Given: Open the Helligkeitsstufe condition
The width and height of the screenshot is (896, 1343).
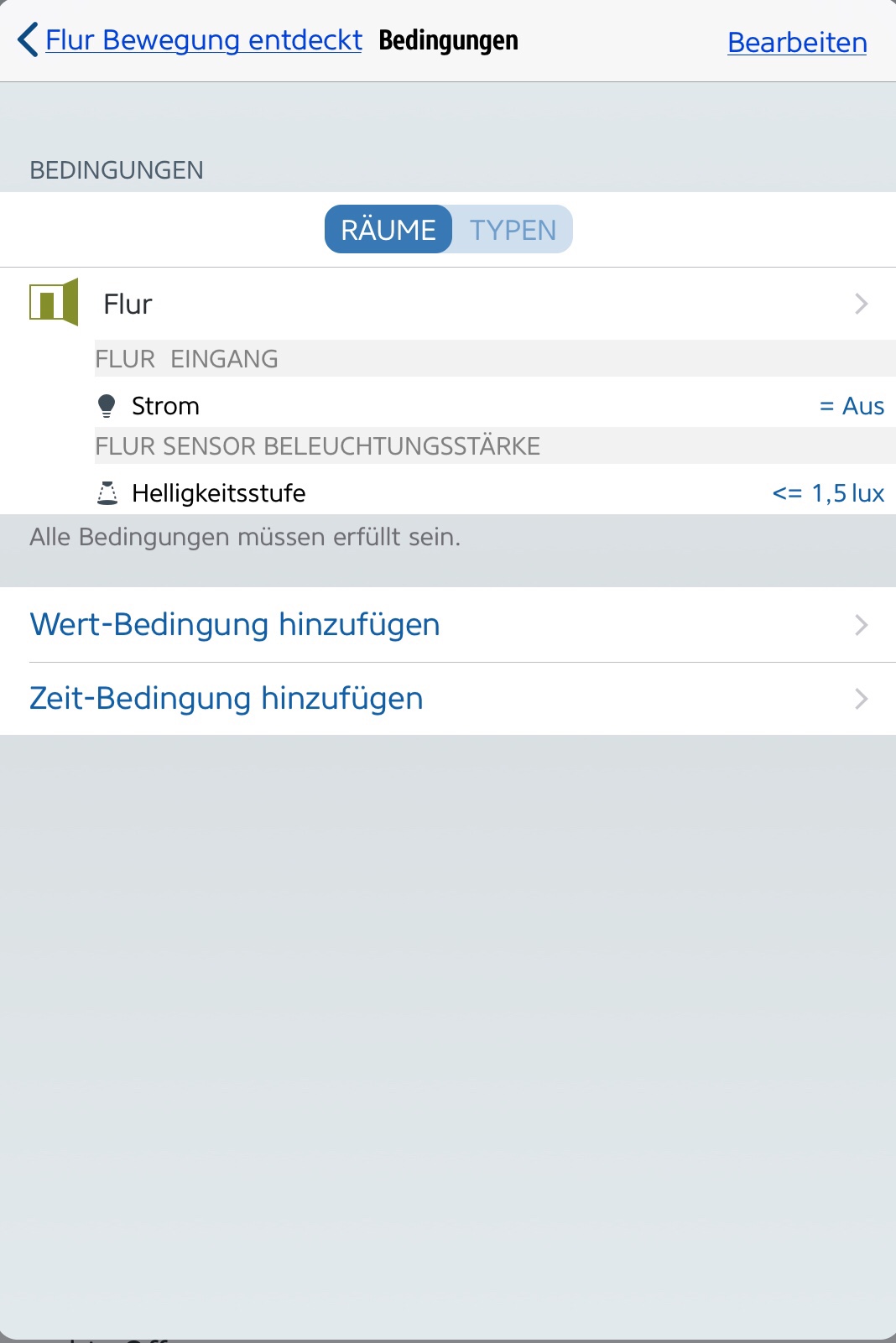Looking at the screenshot, I should point(495,493).
